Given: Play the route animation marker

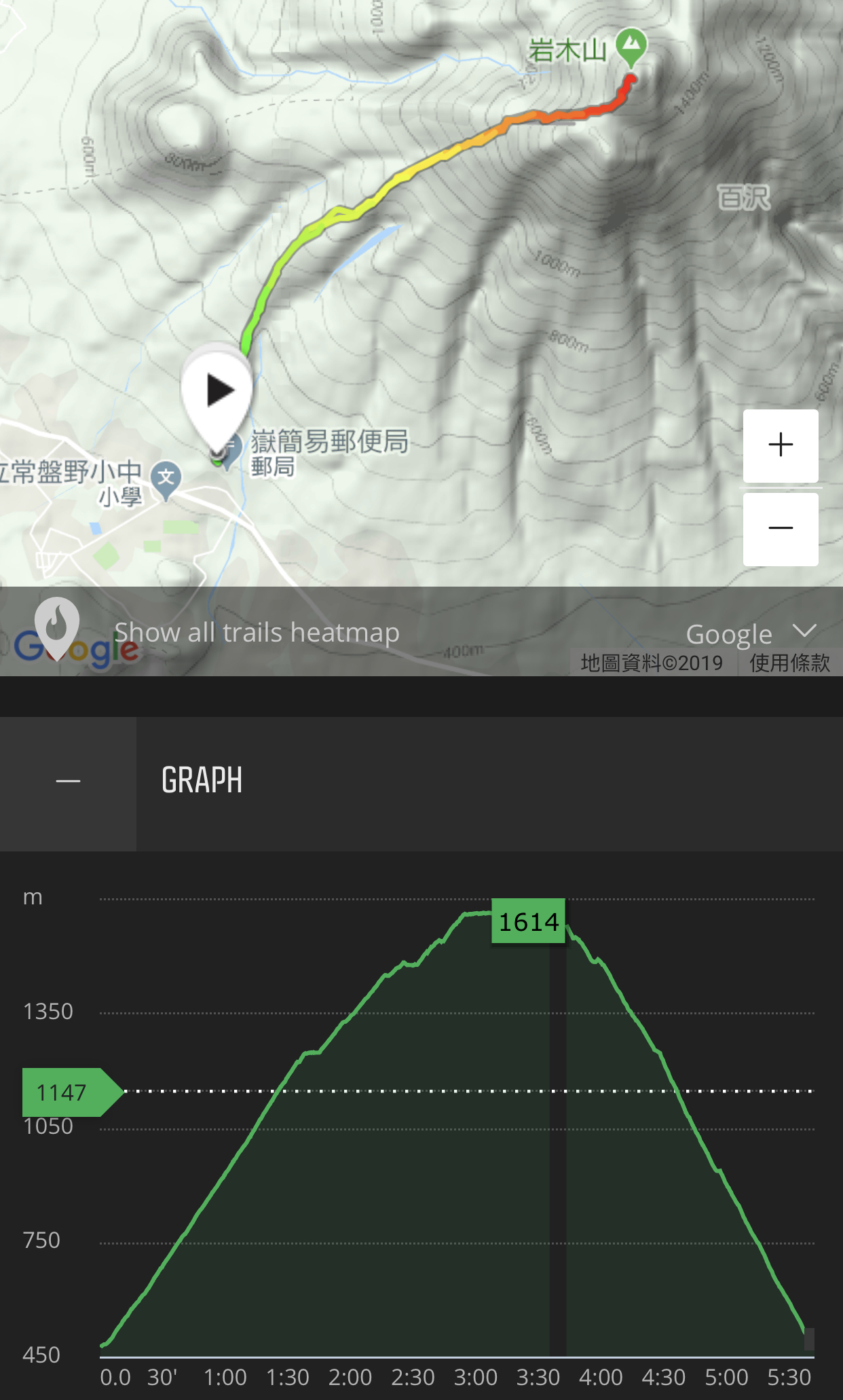Looking at the screenshot, I should point(218,392).
